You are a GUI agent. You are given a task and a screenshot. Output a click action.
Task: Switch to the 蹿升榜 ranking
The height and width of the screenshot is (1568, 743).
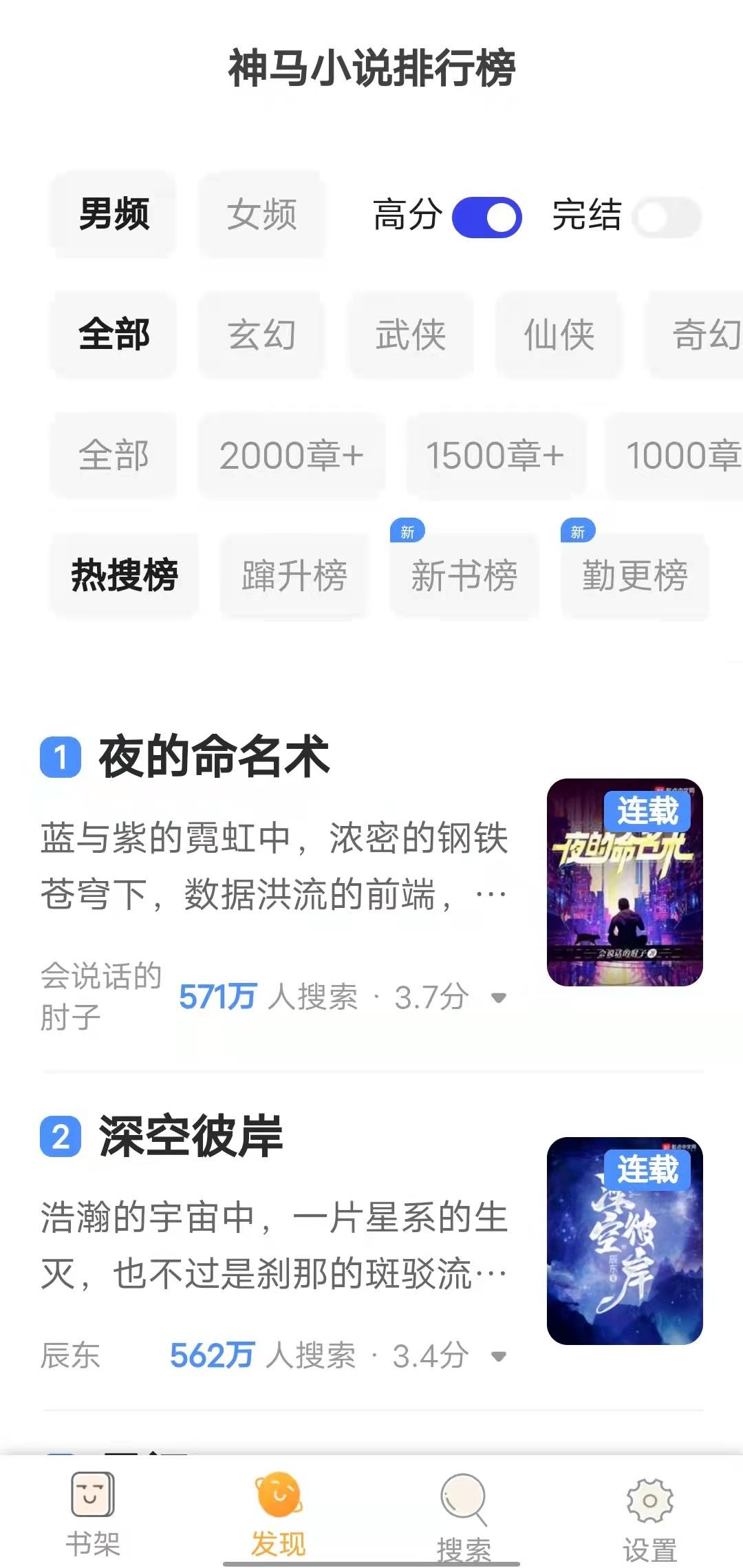tap(294, 576)
